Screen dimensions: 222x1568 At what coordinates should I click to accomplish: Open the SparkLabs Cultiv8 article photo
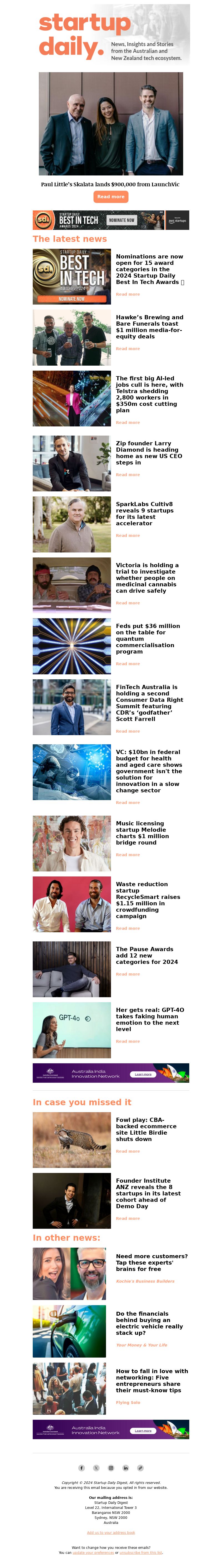72,524
